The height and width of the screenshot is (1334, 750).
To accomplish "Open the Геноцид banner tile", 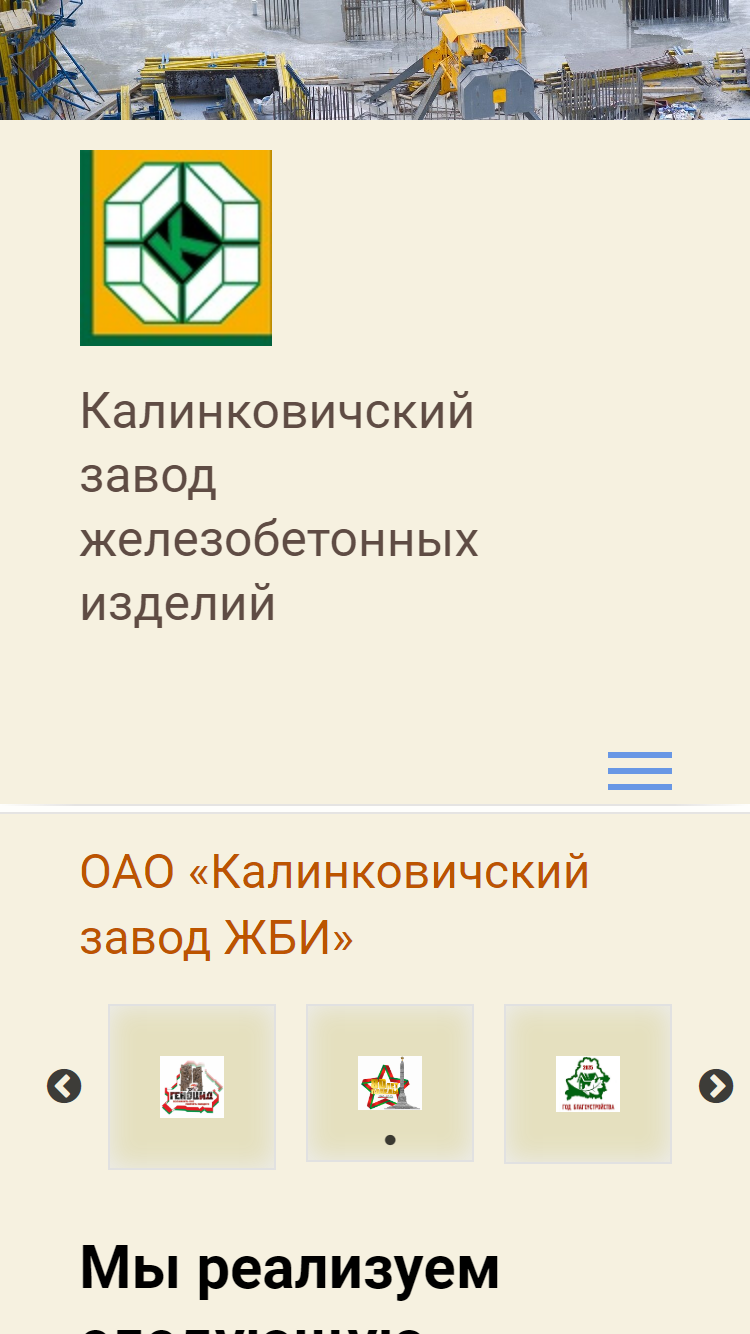I will [192, 1087].
